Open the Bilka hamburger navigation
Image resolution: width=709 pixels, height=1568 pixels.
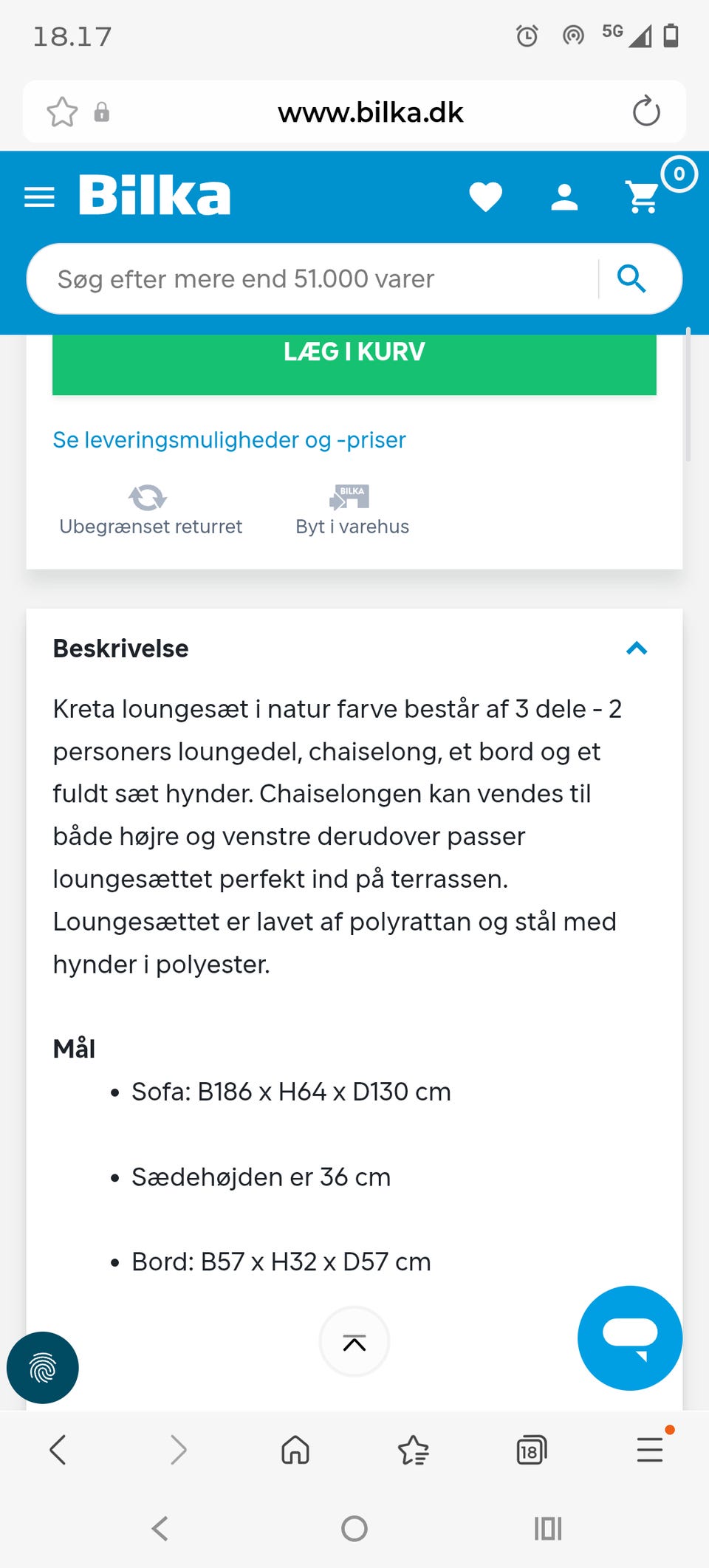pos(39,196)
